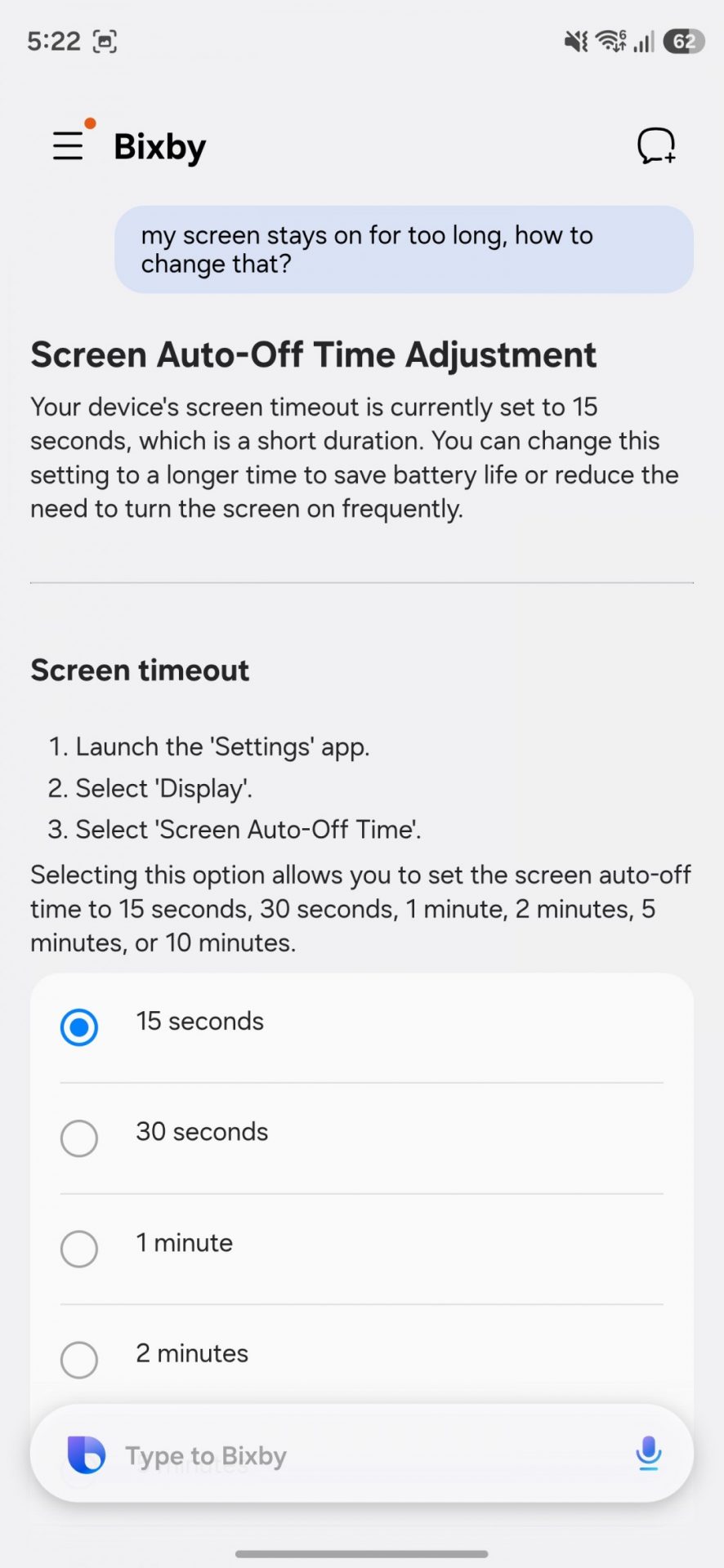Activate the microphone for voice input
The height and width of the screenshot is (1568, 724).
point(648,1454)
